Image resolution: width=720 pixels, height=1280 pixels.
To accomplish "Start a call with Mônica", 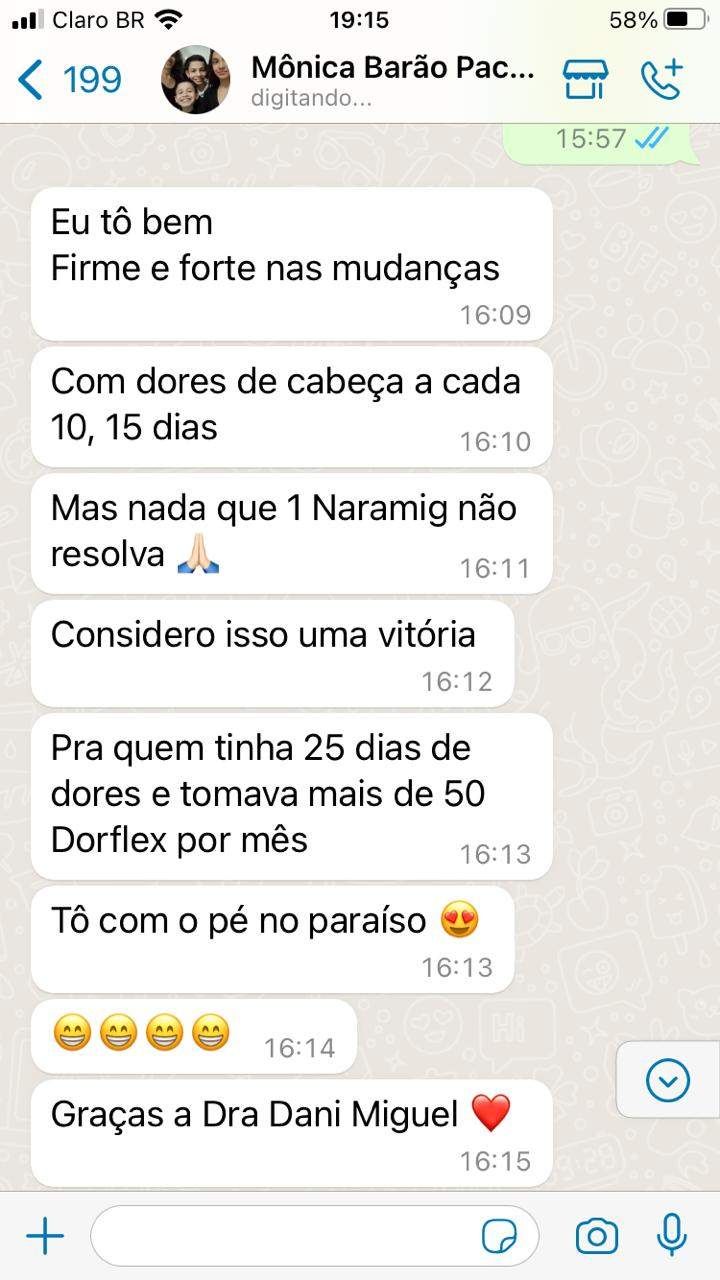I will pos(661,79).
